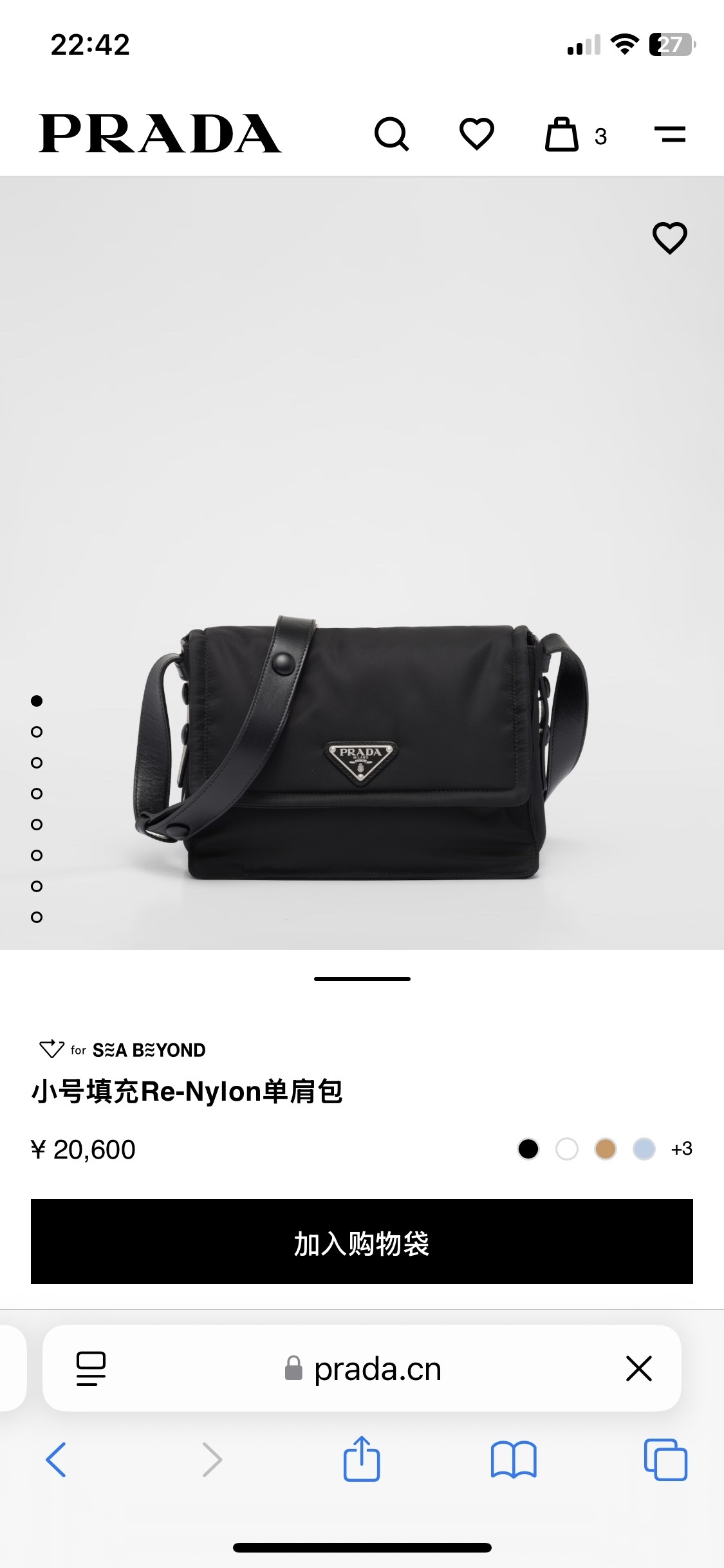Select the black color swatch
724x1568 pixels.
tap(528, 1149)
